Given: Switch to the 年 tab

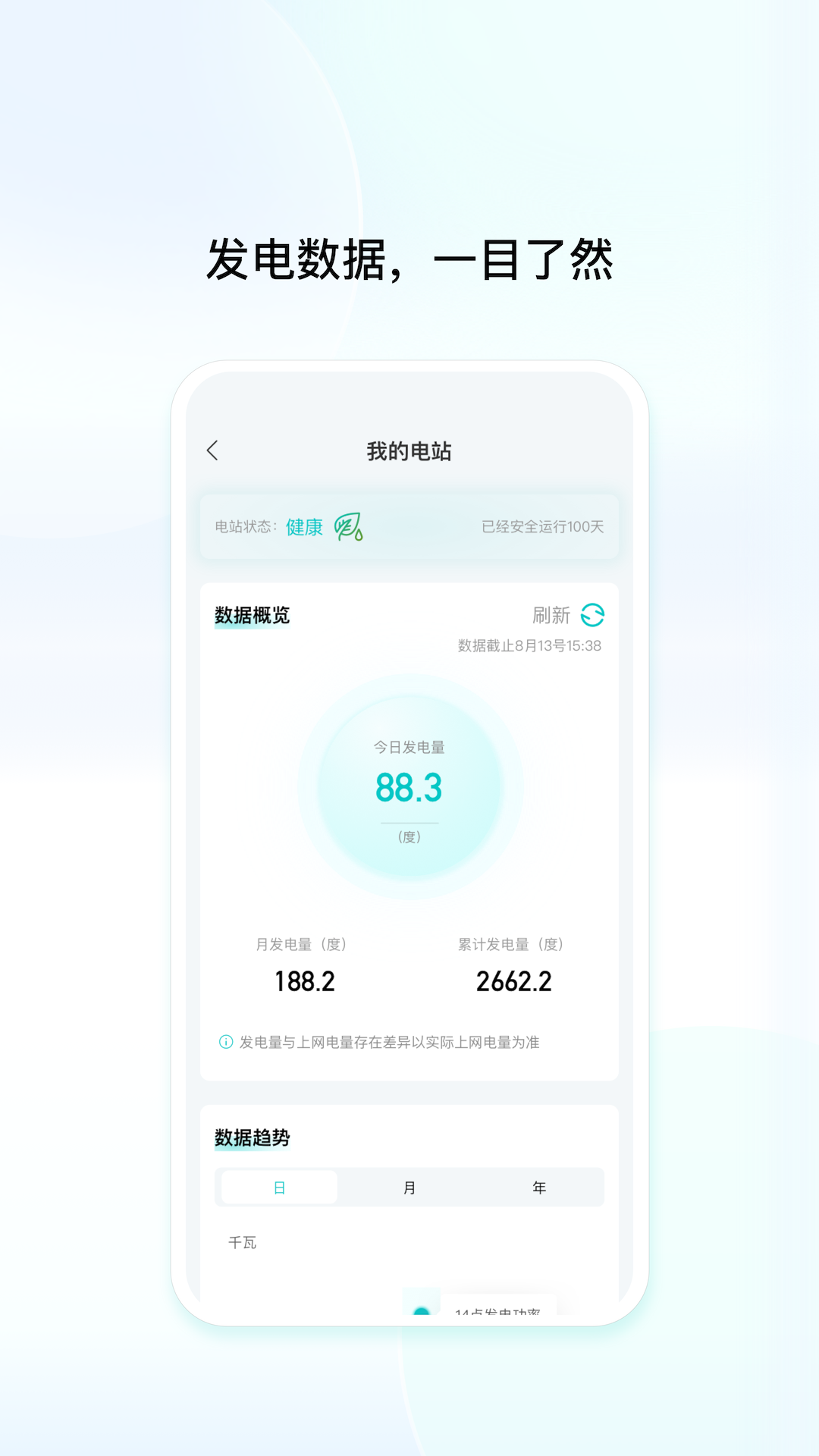Looking at the screenshot, I should coord(539,1187).
